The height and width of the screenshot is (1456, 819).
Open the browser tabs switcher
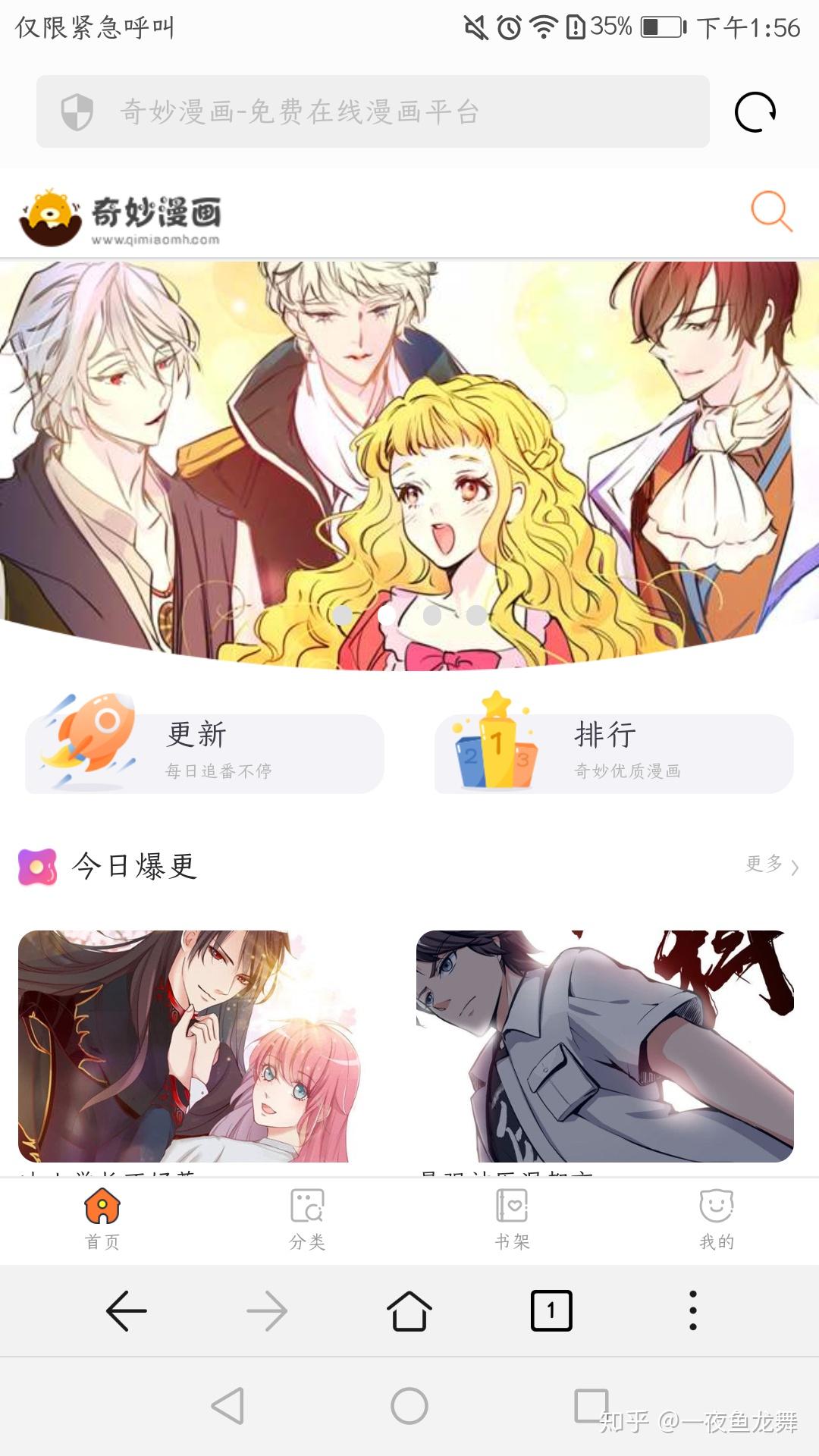551,1310
